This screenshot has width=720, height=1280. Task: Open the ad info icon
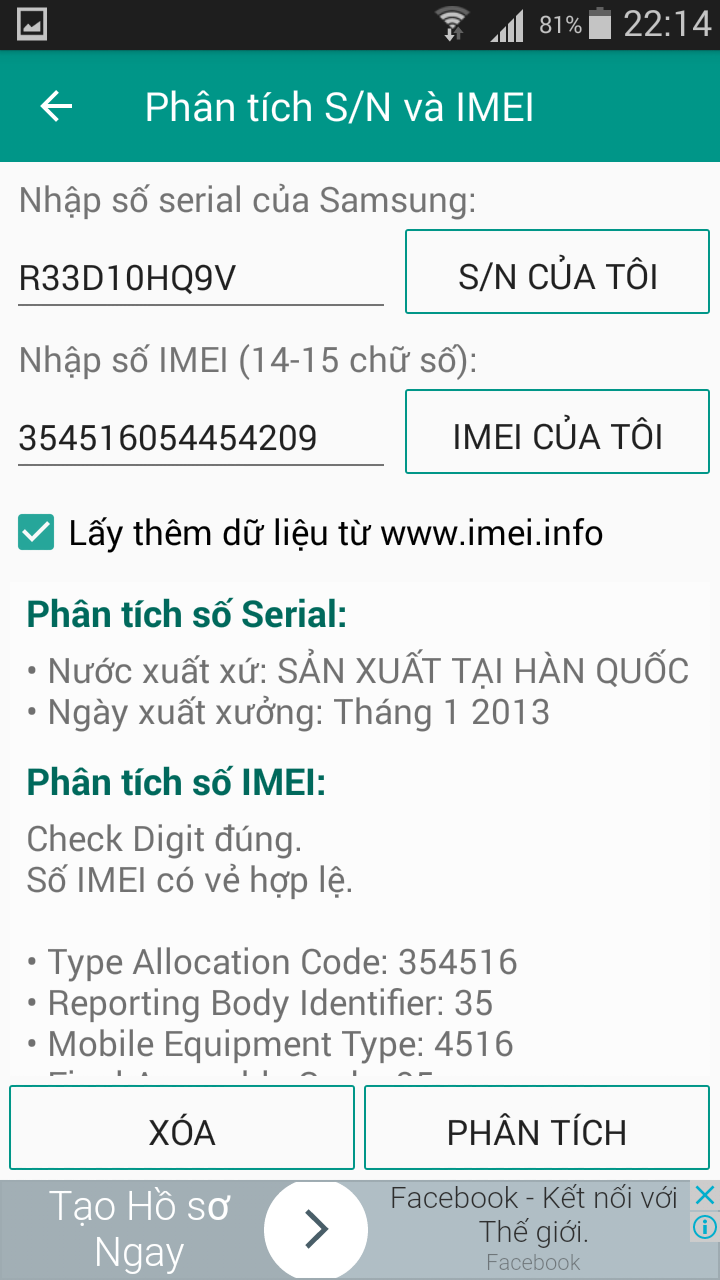pos(705,1225)
